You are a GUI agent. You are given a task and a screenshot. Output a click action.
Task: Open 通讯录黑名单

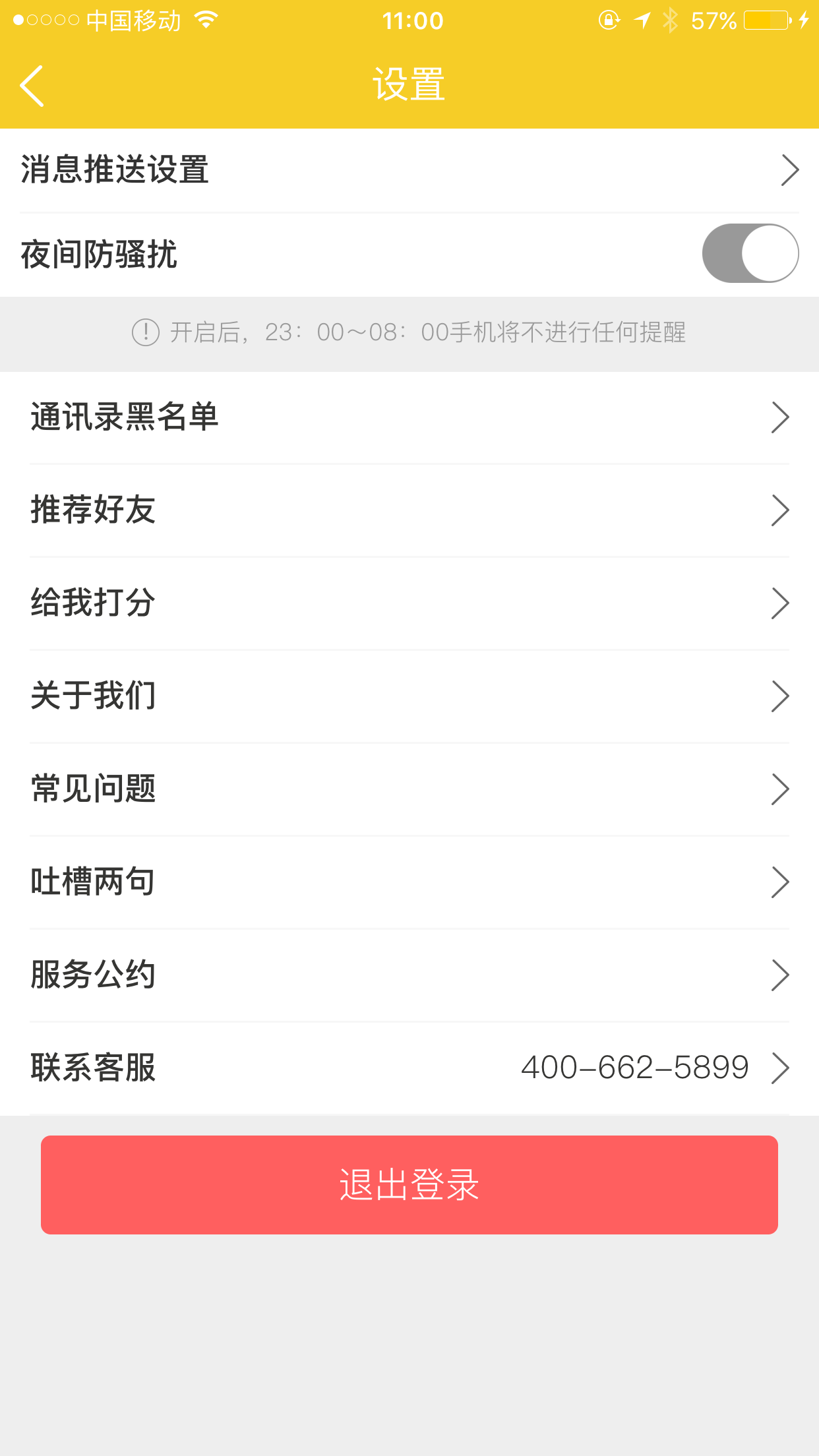tap(409, 417)
